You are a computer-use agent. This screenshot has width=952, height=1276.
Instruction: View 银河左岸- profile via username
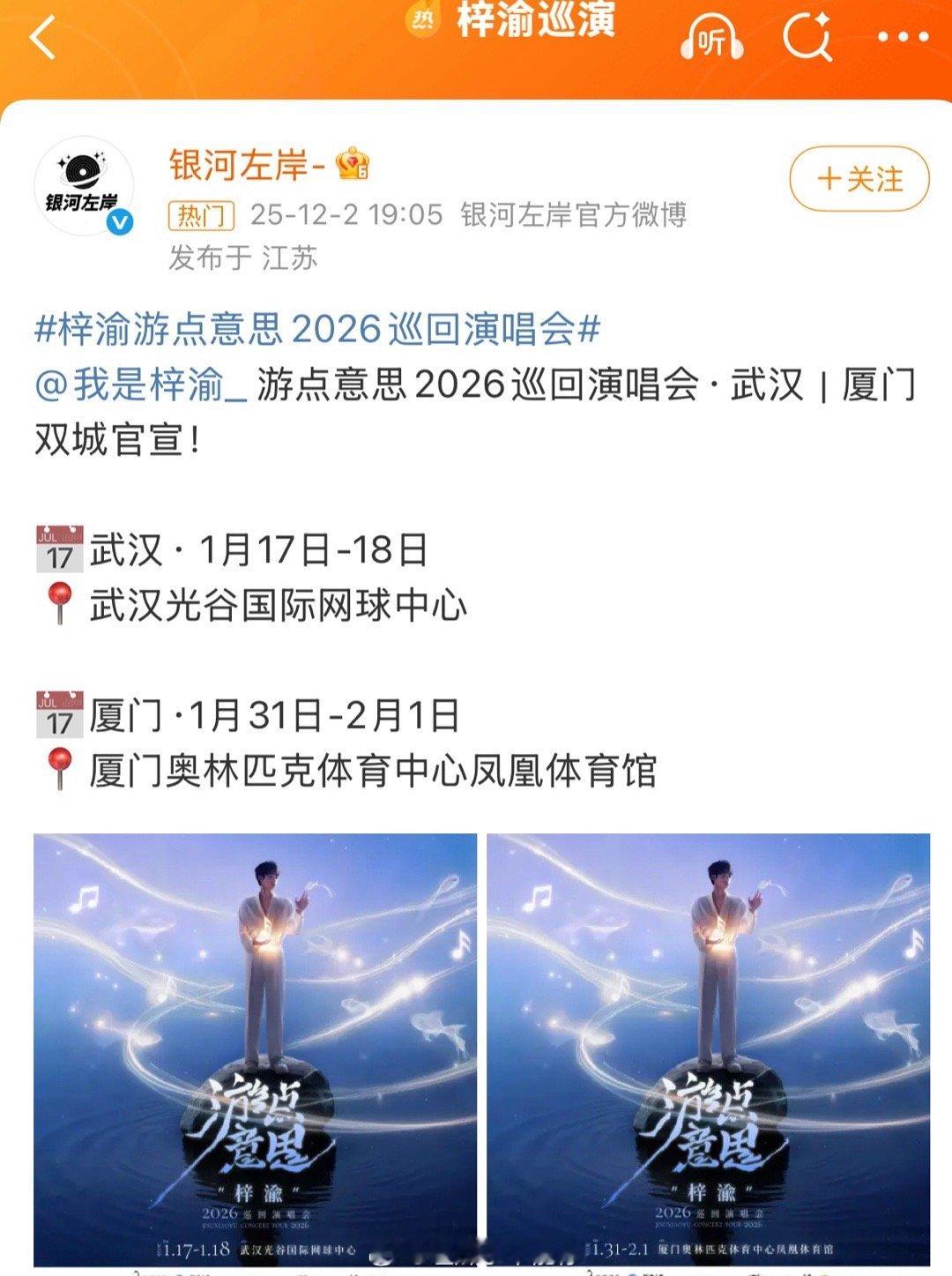pyautogui.click(x=248, y=163)
